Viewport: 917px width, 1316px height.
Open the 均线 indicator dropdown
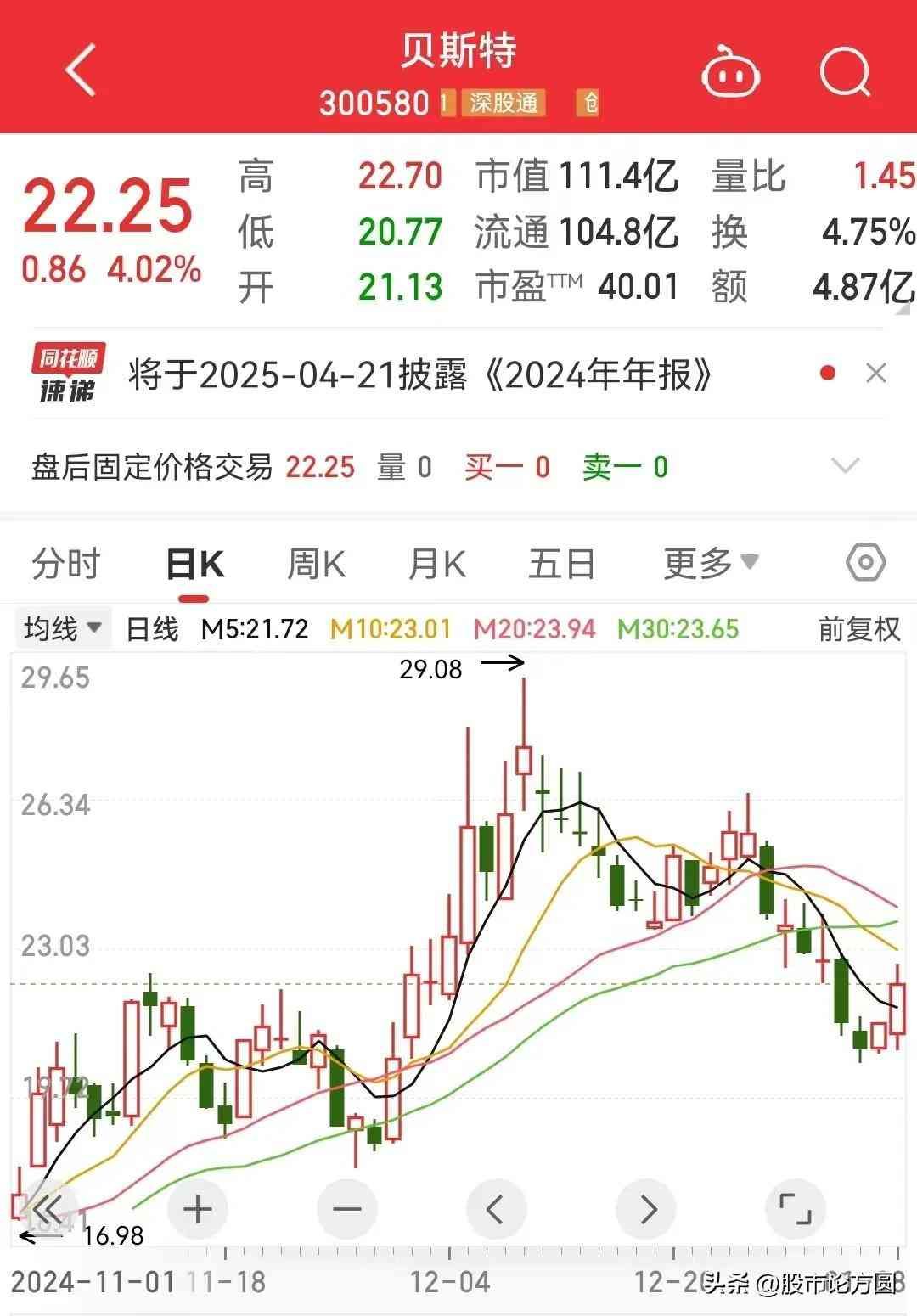[x=63, y=629]
